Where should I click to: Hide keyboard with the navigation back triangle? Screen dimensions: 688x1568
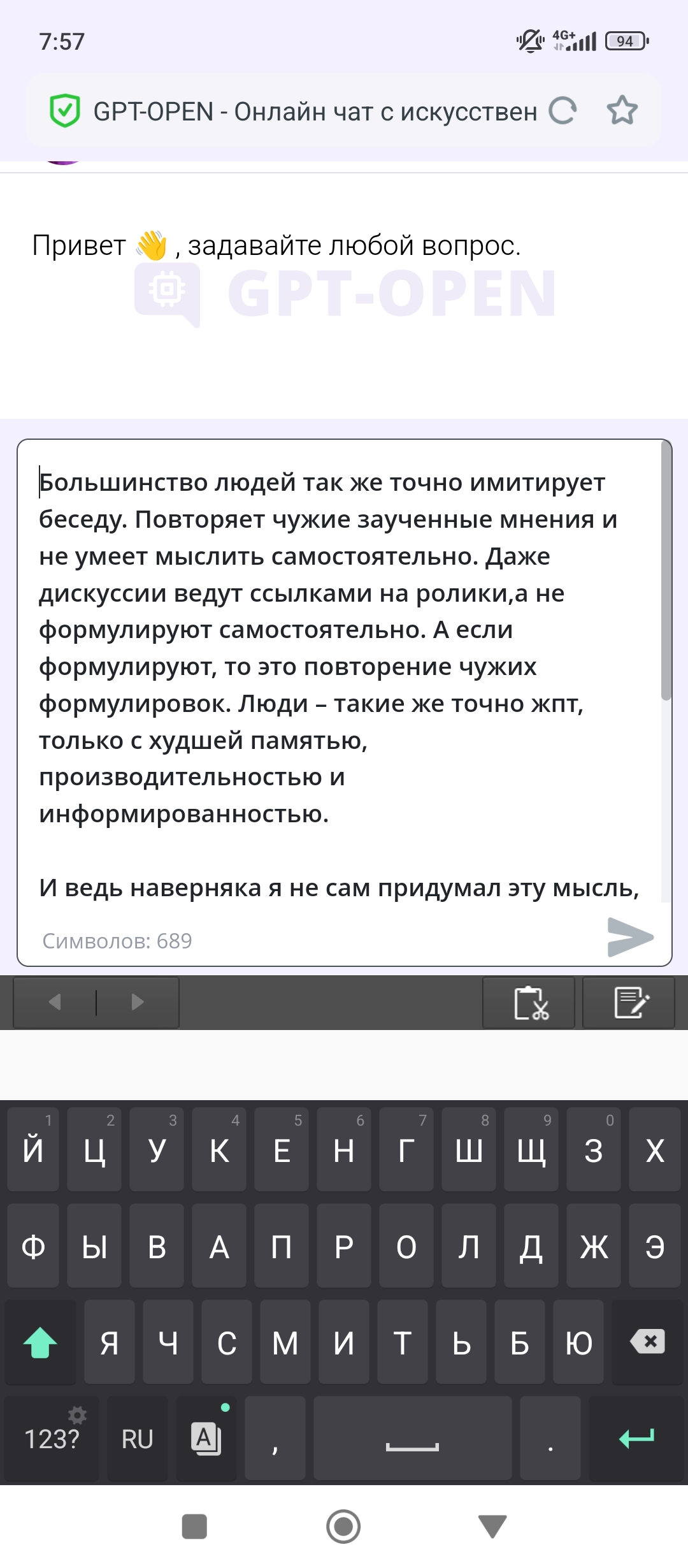[492, 1527]
